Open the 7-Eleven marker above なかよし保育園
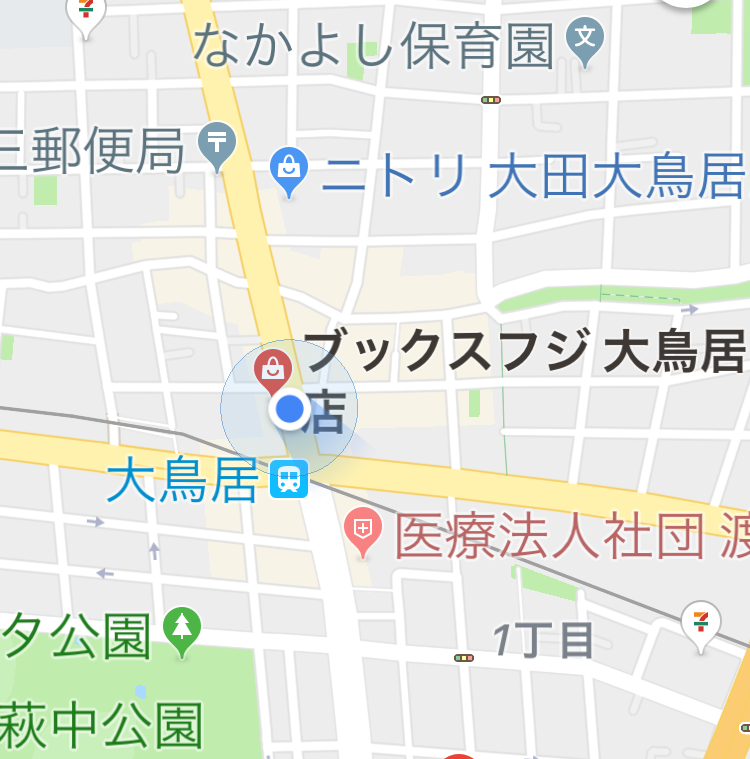This screenshot has width=750, height=759. click(x=85, y=12)
